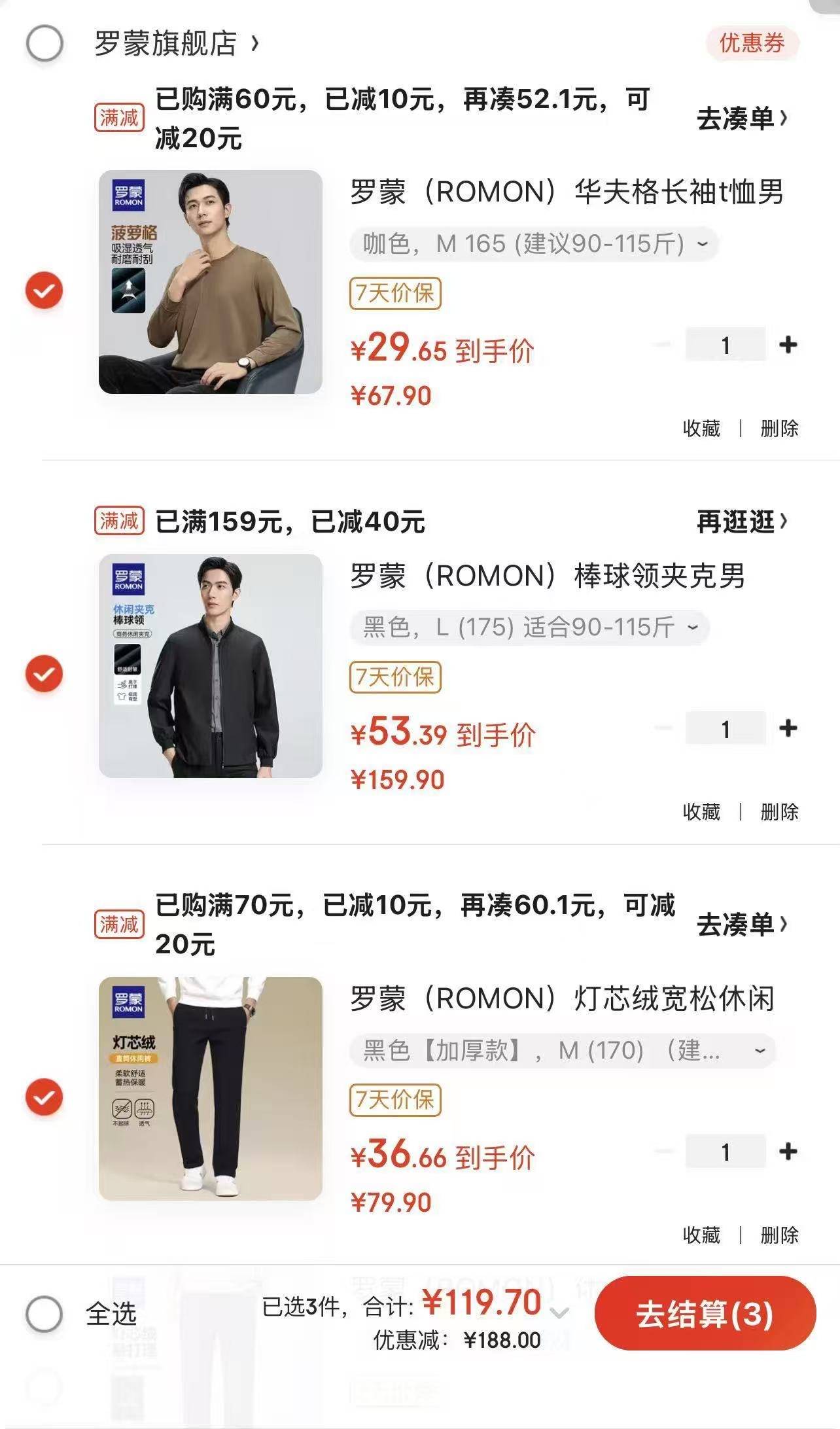The width and height of the screenshot is (840, 1429).
Task: Select all items in 罗蒙旗舰店
Action: [44, 44]
